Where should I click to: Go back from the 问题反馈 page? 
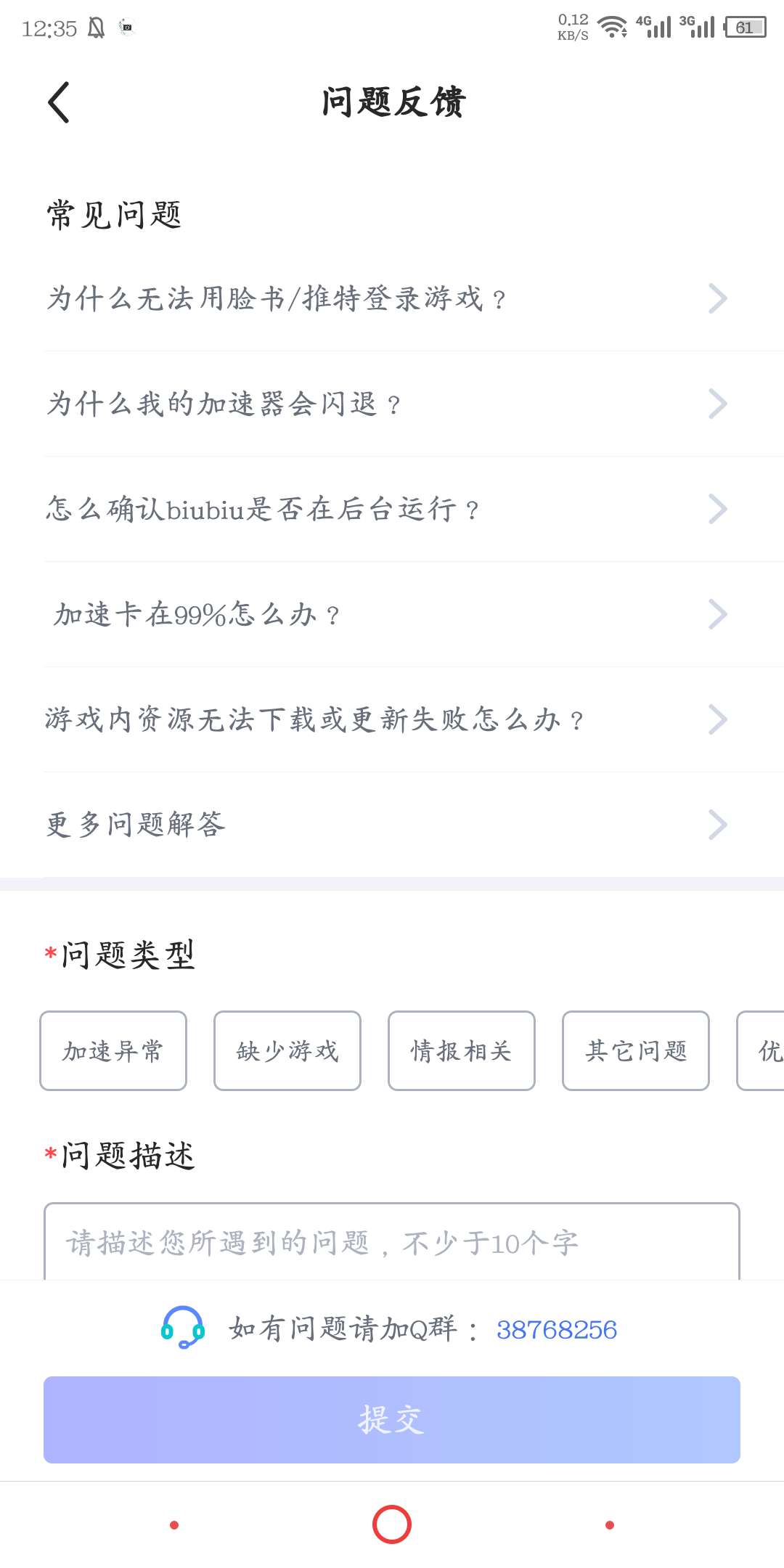click(60, 102)
